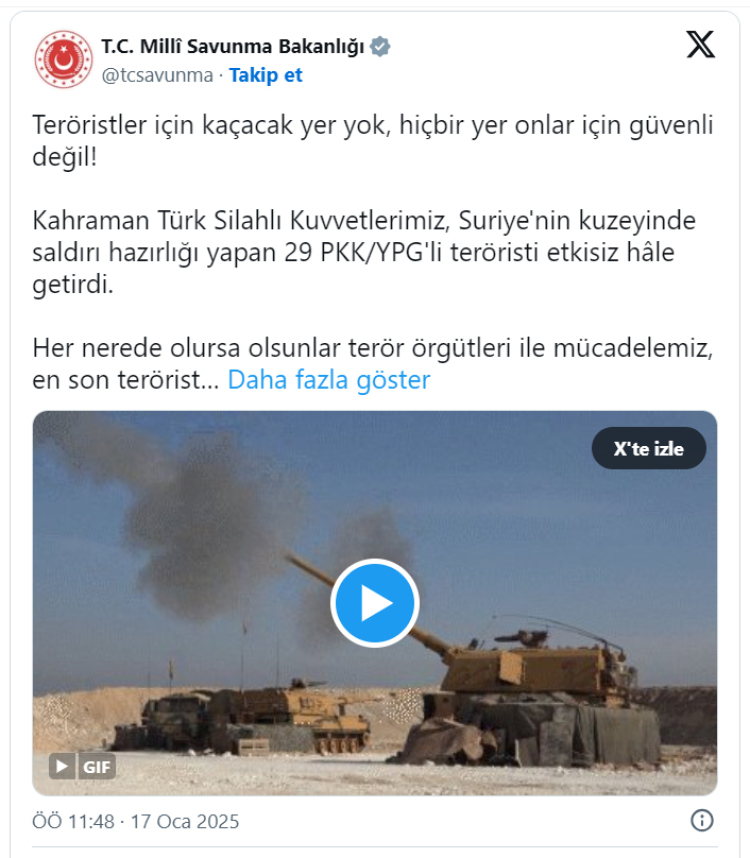Screen dimensions: 750x858
Task: Open the @tcsavunma handle
Action: pyautogui.click(x=157, y=75)
